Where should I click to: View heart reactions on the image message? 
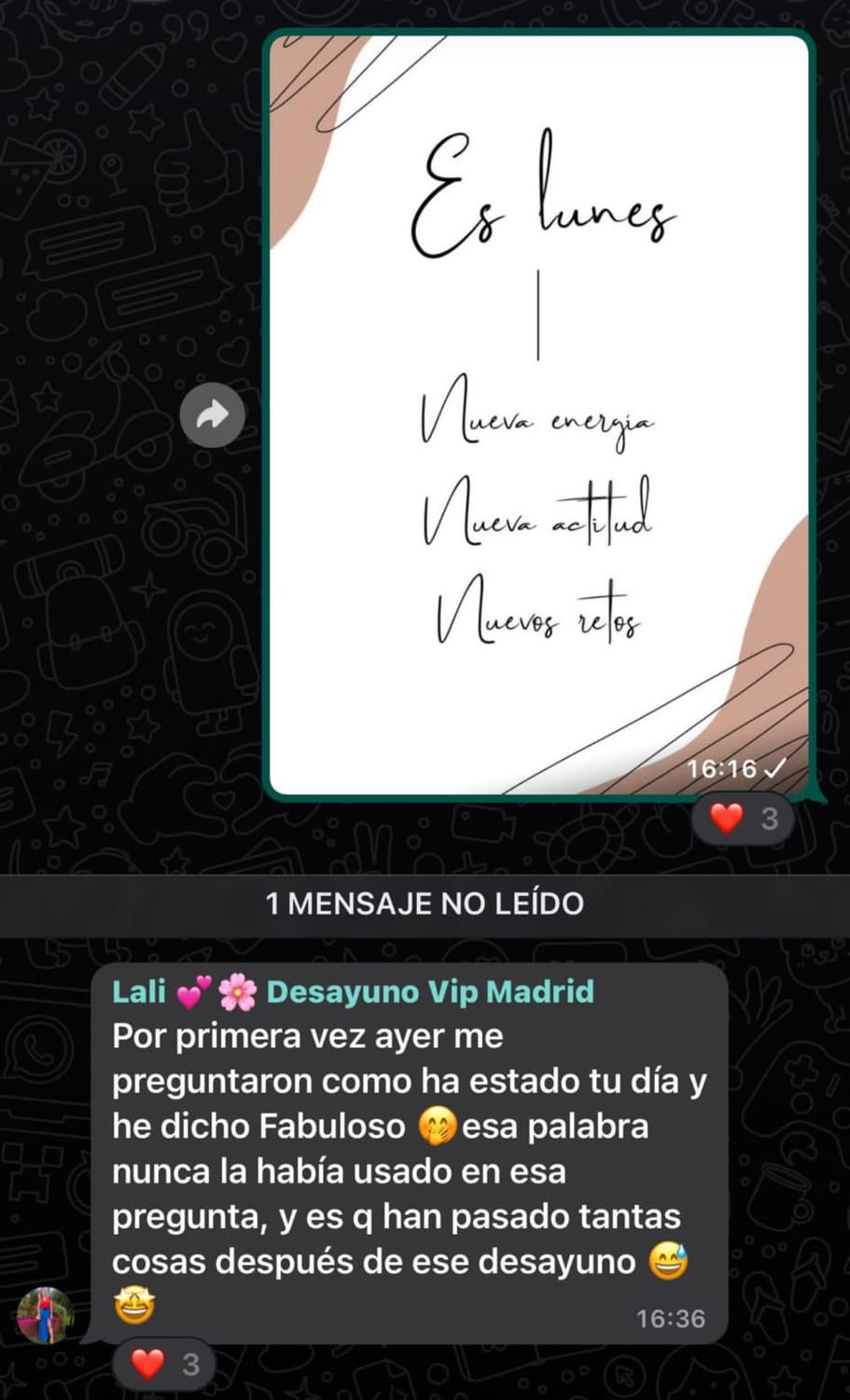point(743,819)
